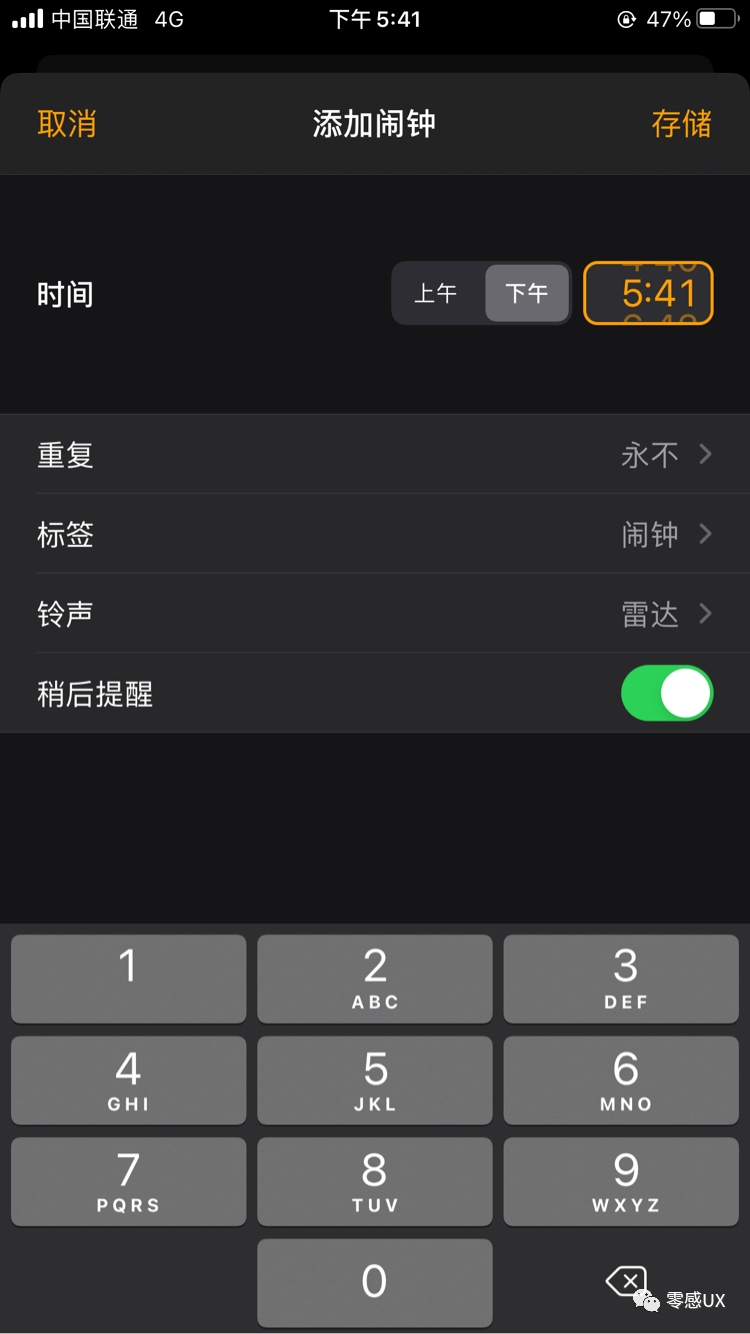This screenshot has width=750, height=1334.
Task: Enter digit 0 on keypad
Action: tap(375, 1282)
